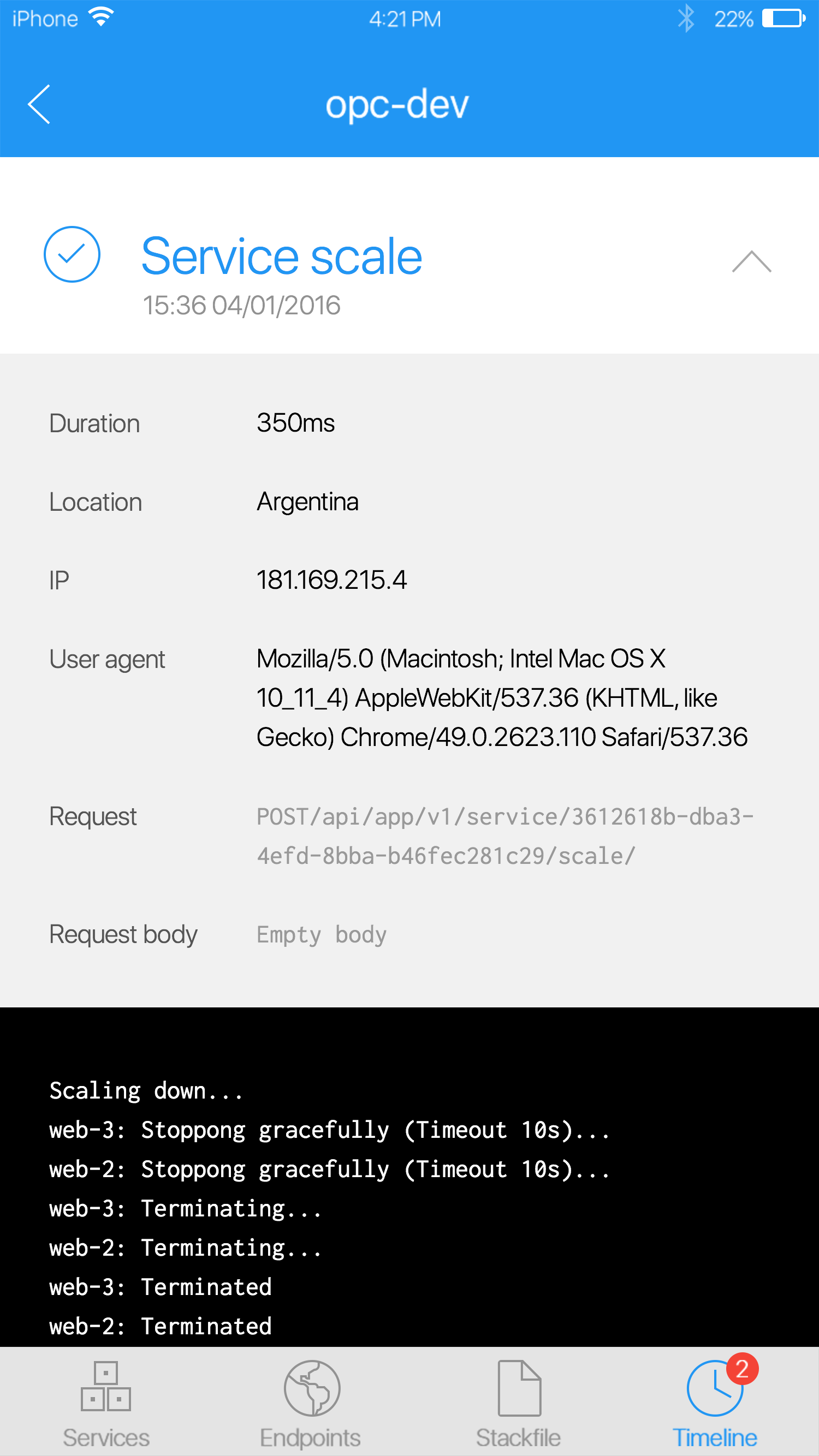819x1456 pixels.
Task: Go back from opc-dev screen
Action: [x=40, y=105]
